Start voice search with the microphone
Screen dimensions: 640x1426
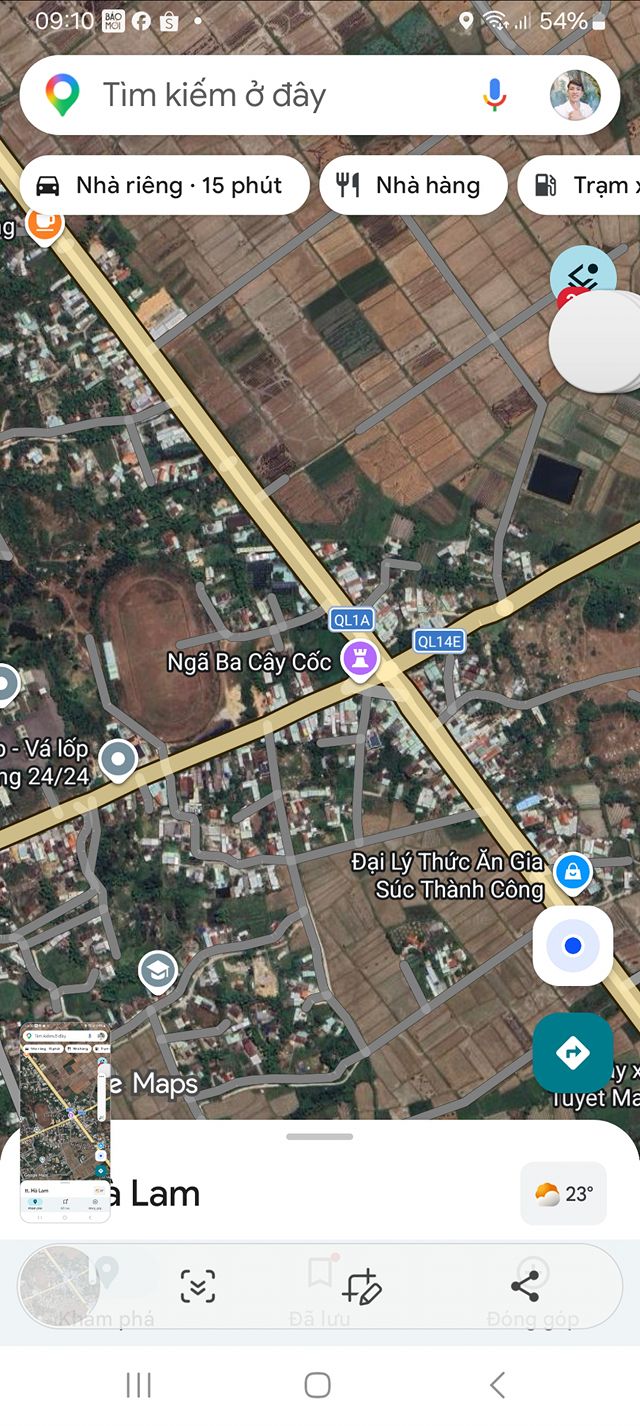[x=495, y=95]
